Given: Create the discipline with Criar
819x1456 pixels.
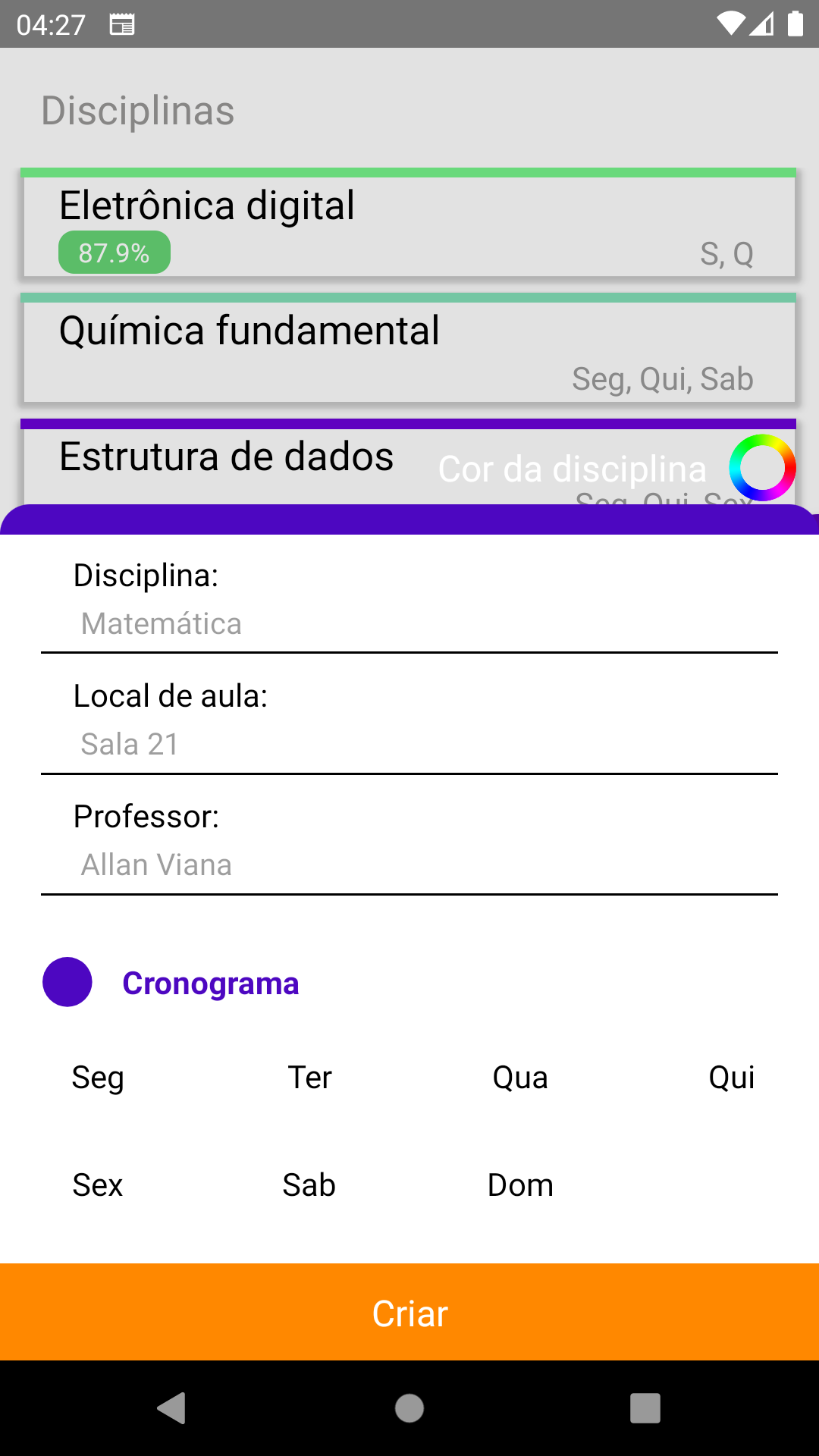Looking at the screenshot, I should (409, 1313).
